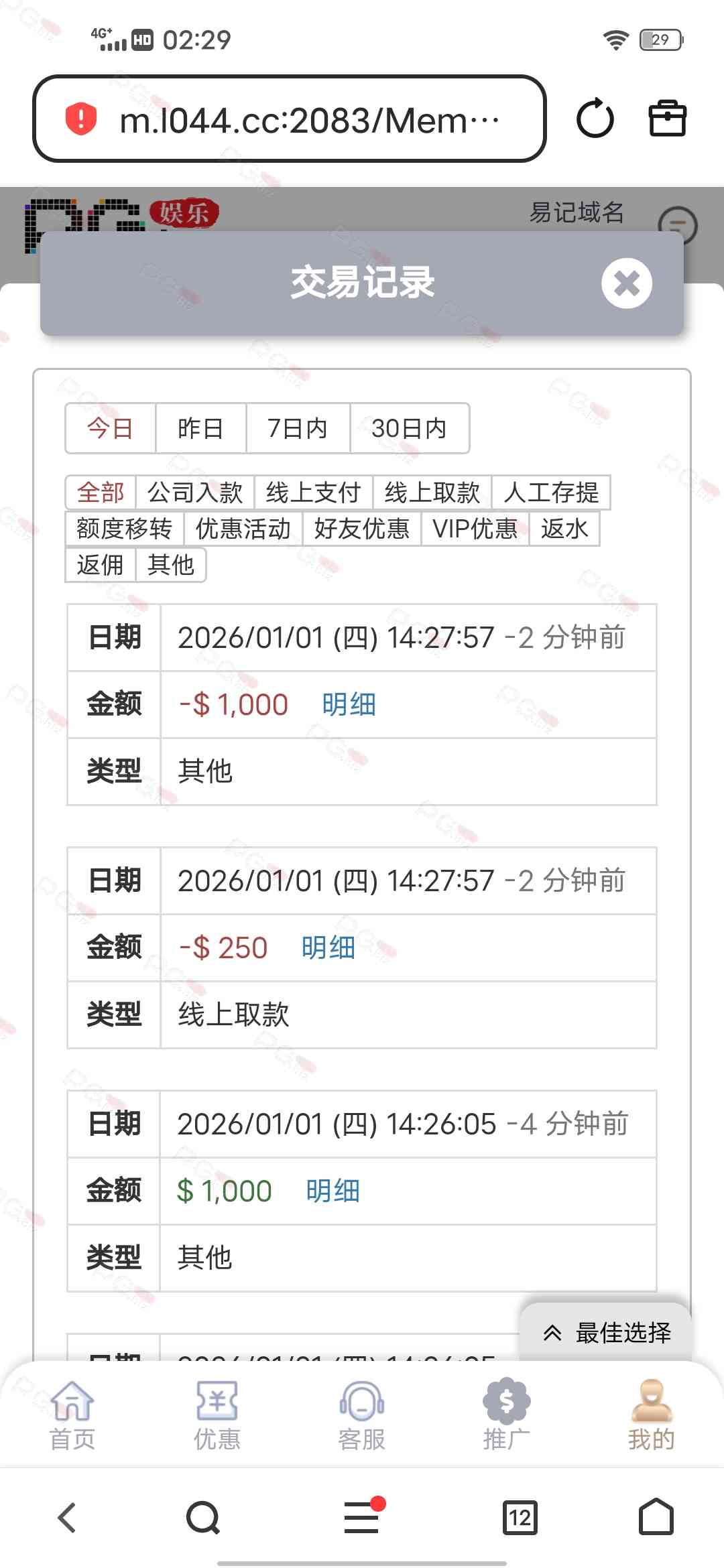724x1568 pixels.
Task: Select the 7日内 date range
Action: point(298,428)
